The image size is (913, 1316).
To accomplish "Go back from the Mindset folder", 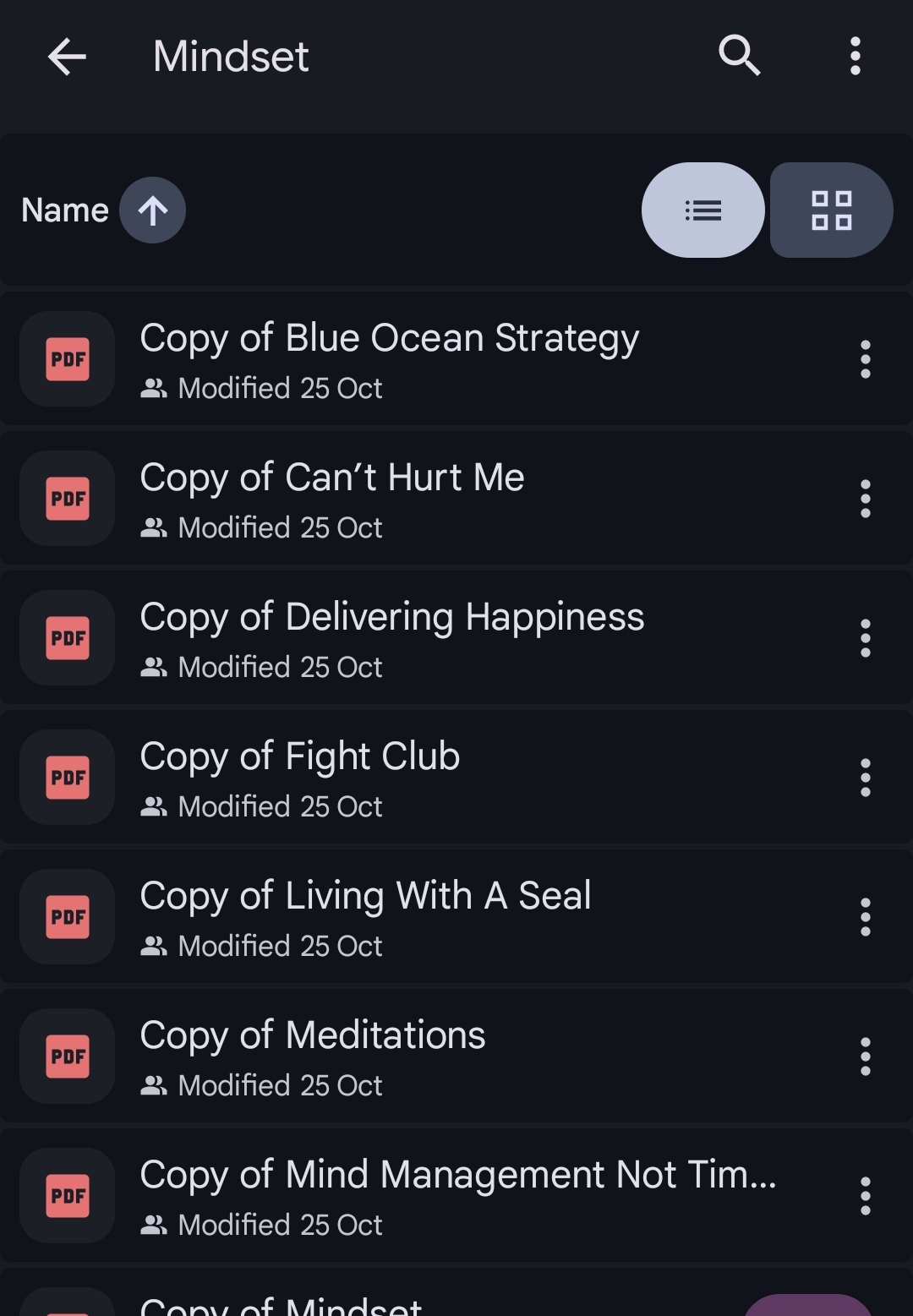I will pyautogui.click(x=67, y=57).
